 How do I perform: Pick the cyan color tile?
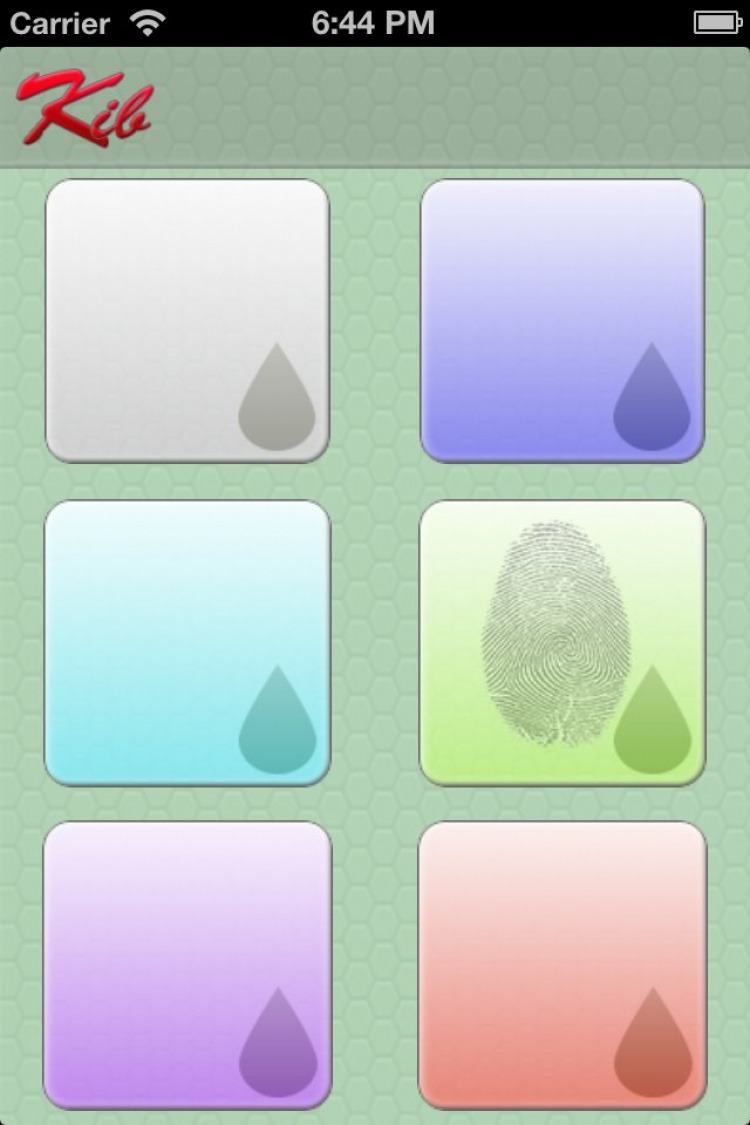(187, 643)
